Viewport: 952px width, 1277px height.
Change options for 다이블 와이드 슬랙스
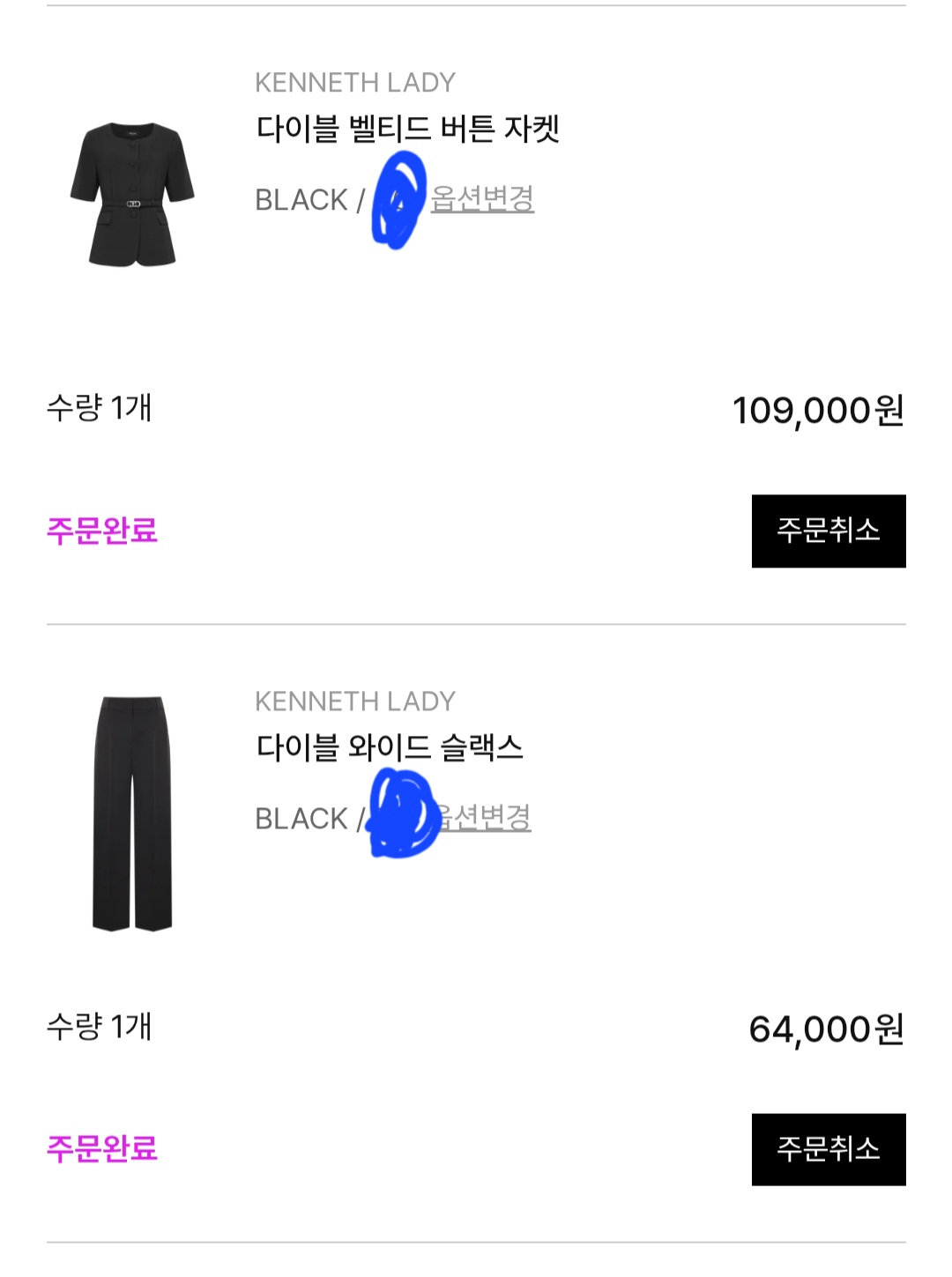(x=486, y=817)
